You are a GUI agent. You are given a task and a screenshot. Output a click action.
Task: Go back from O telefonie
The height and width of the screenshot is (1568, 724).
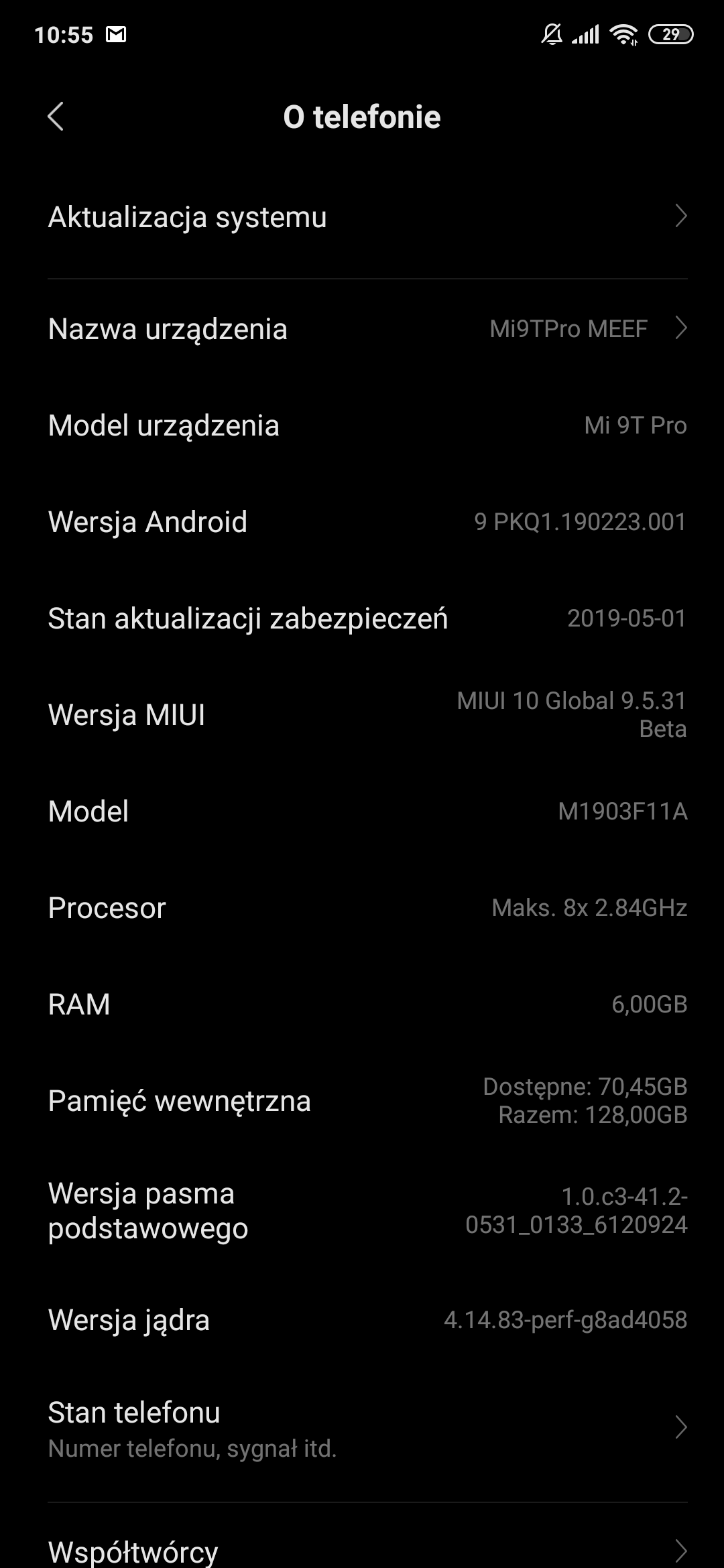click(x=56, y=117)
